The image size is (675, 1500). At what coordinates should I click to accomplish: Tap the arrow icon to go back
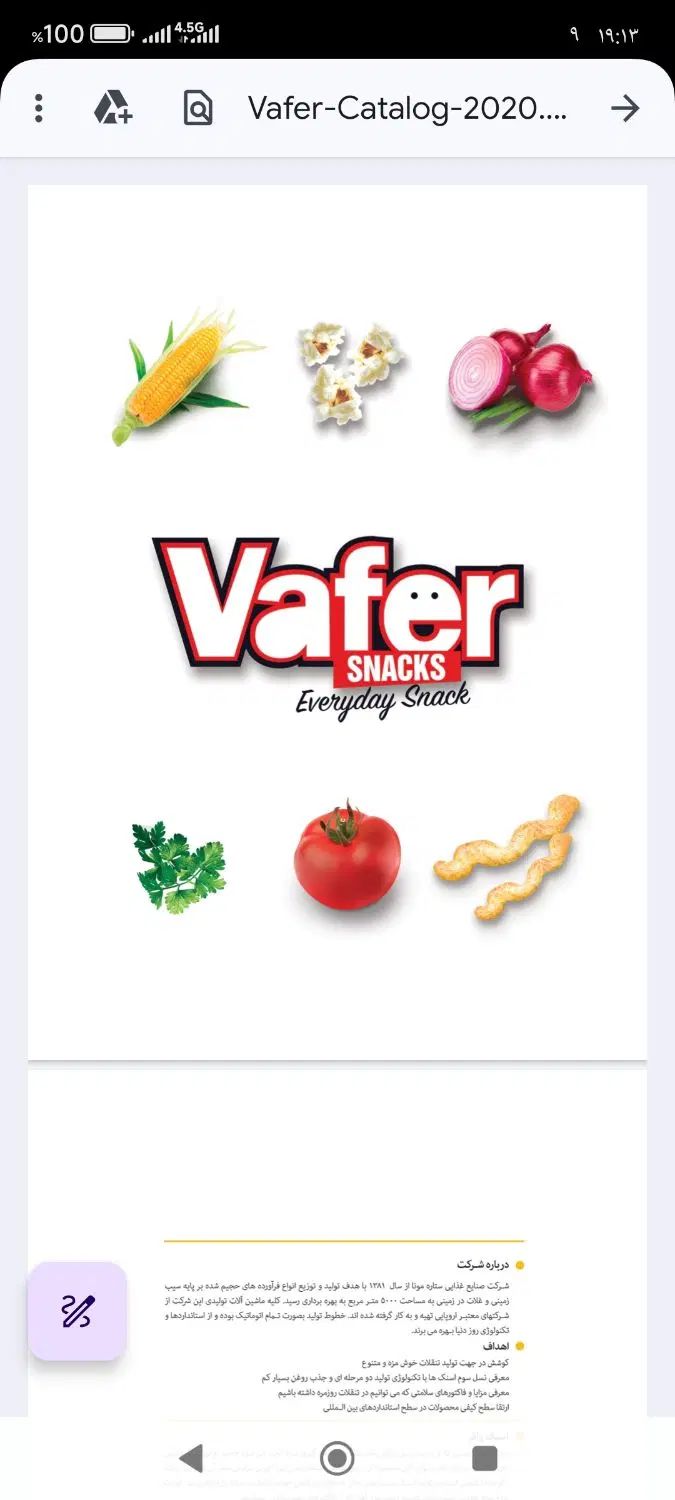click(625, 108)
